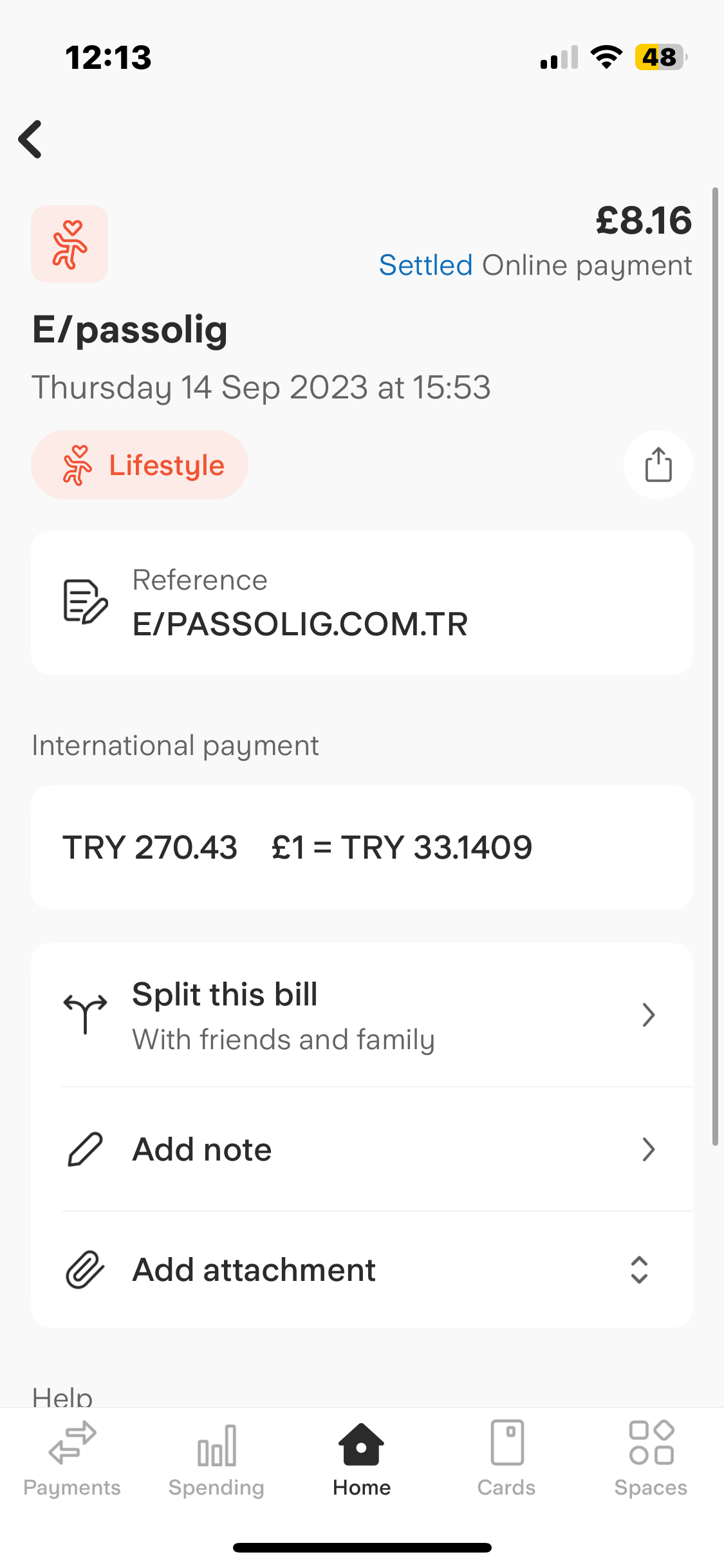Edit the E/PASSOLIG.COM.TR reference
This screenshot has width=724, height=1568.
pyautogui.click(x=362, y=602)
